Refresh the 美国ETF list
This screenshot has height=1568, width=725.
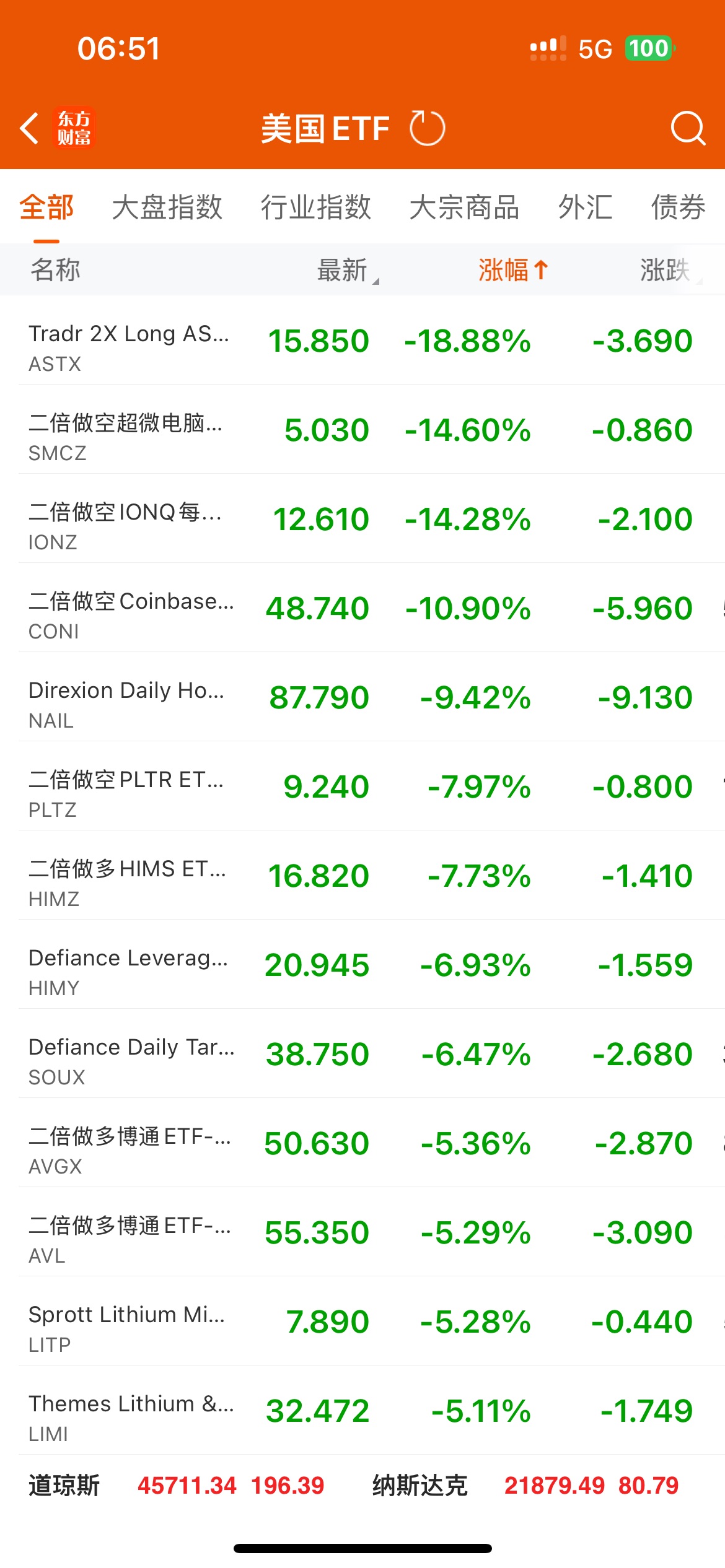click(x=427, y=128)
